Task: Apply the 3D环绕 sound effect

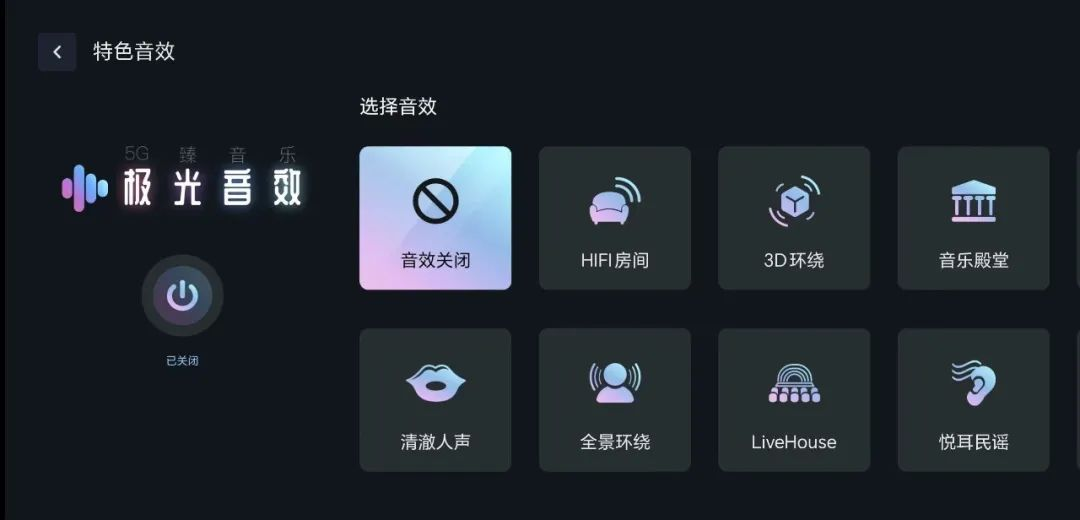Action: coord(793,218)
